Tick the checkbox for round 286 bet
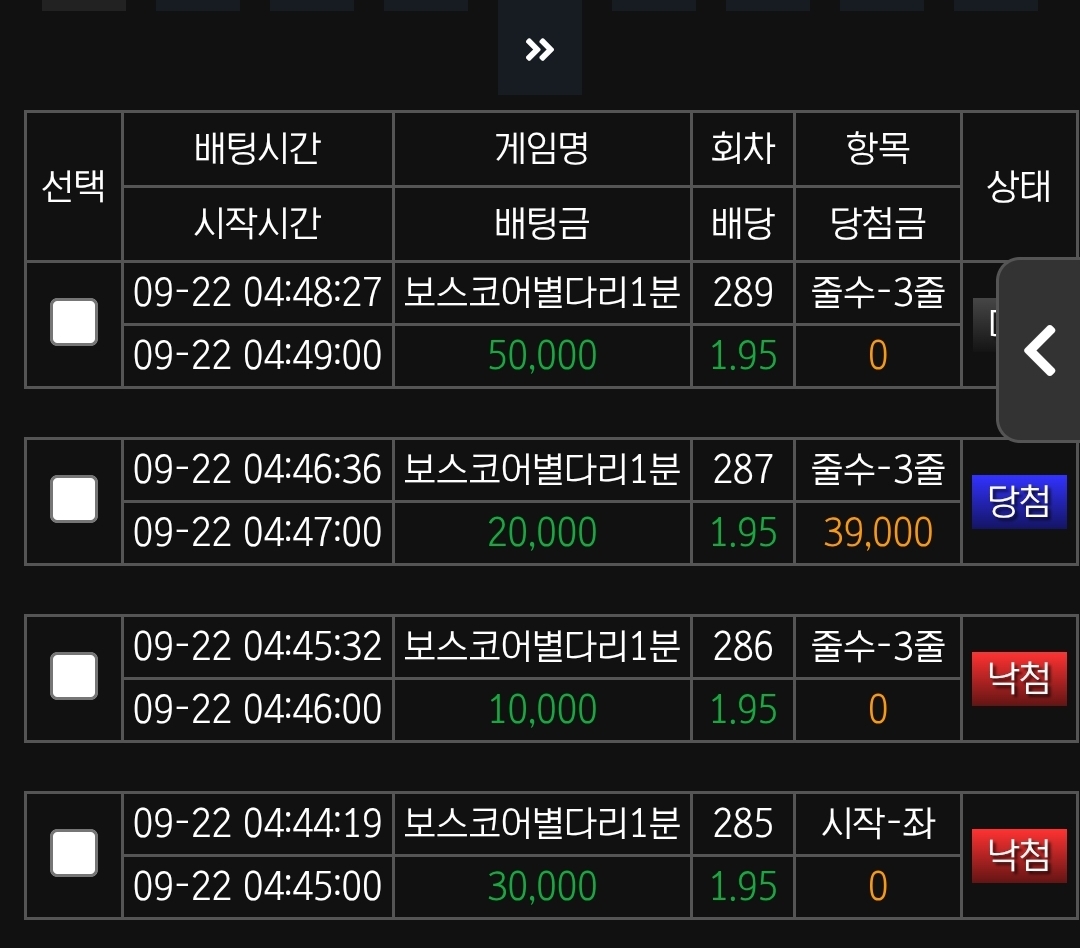This screenshot has width=1080, height=948. click(x=74, y=677)
